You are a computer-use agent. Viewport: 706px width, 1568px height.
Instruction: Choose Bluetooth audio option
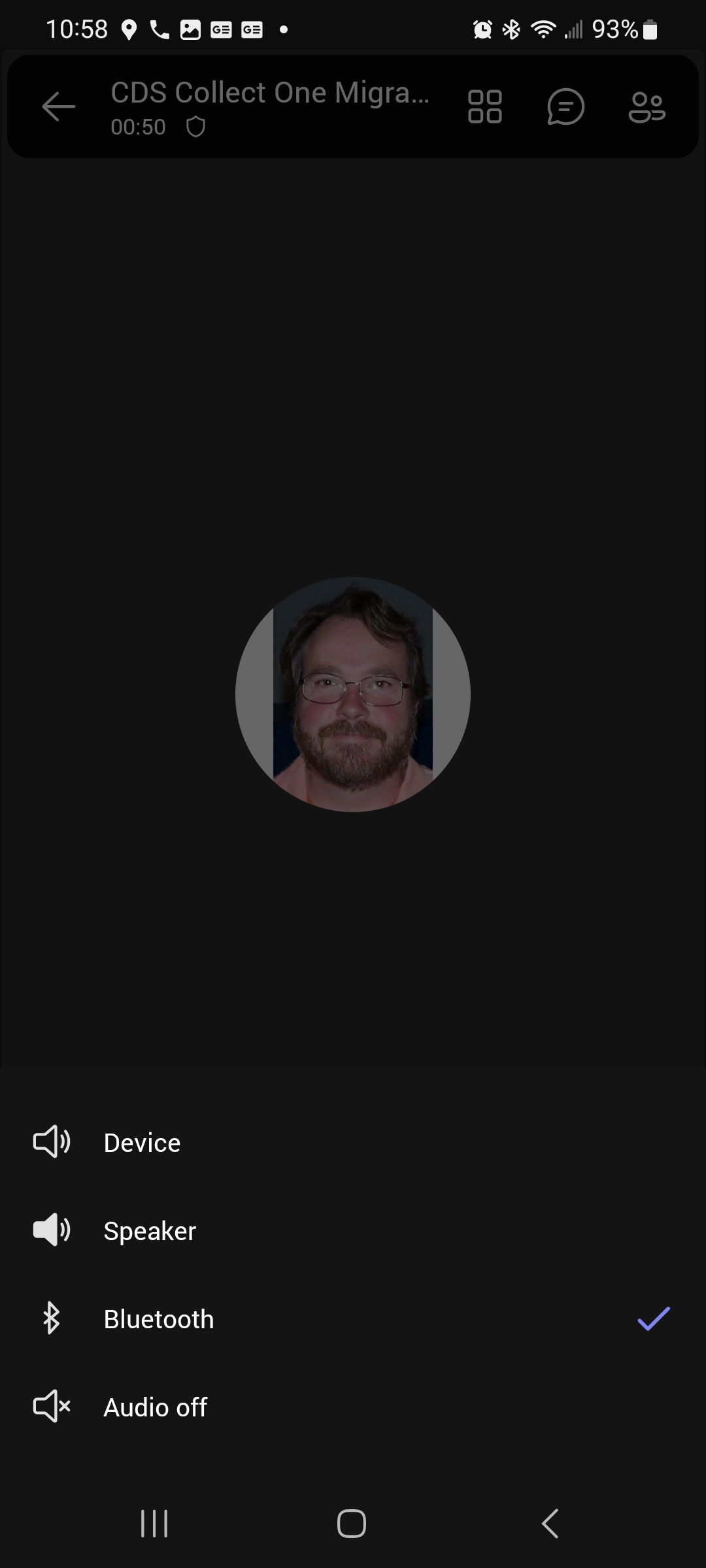(159, 1320)
